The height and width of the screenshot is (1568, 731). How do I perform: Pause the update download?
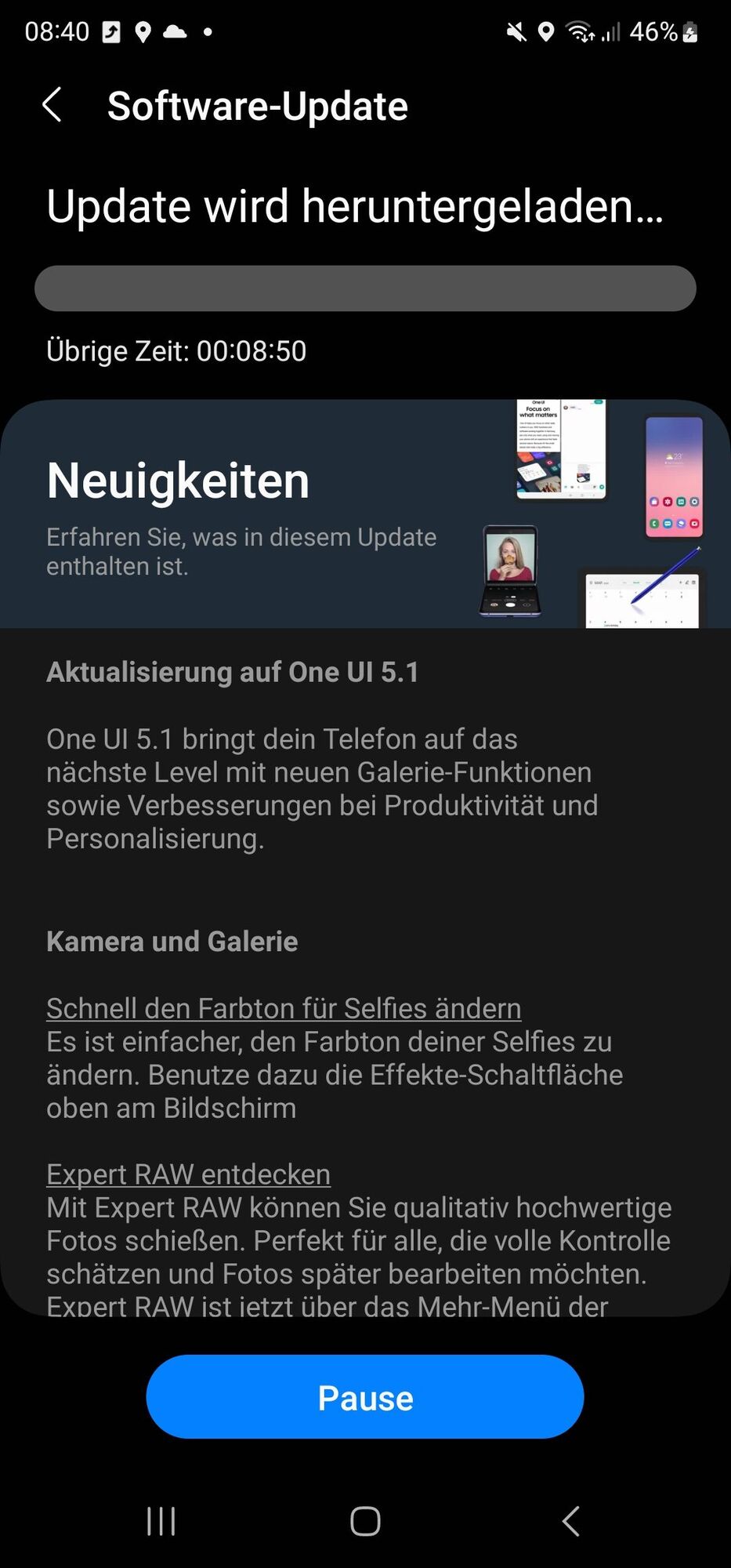tap(365, 1397)
